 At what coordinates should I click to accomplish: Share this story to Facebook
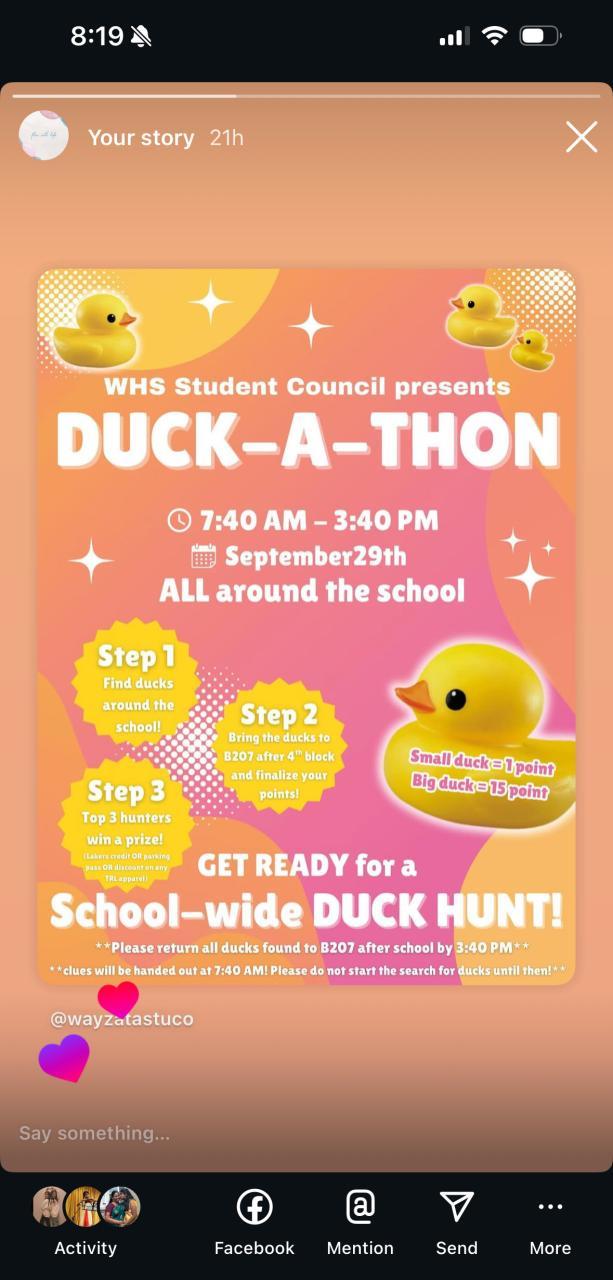[254, 1221]
